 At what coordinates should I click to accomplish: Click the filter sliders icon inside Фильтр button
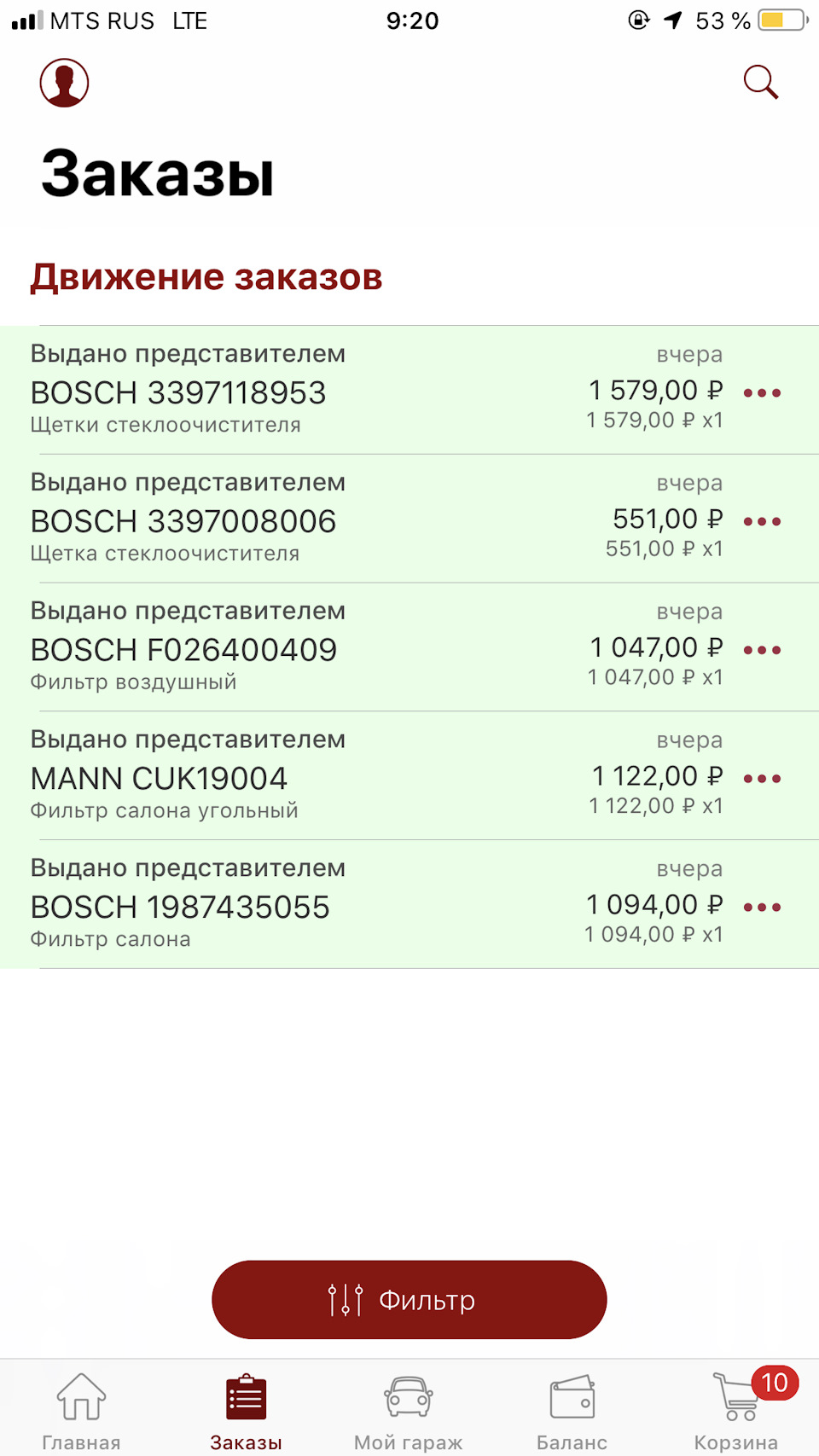[344, 1299]
